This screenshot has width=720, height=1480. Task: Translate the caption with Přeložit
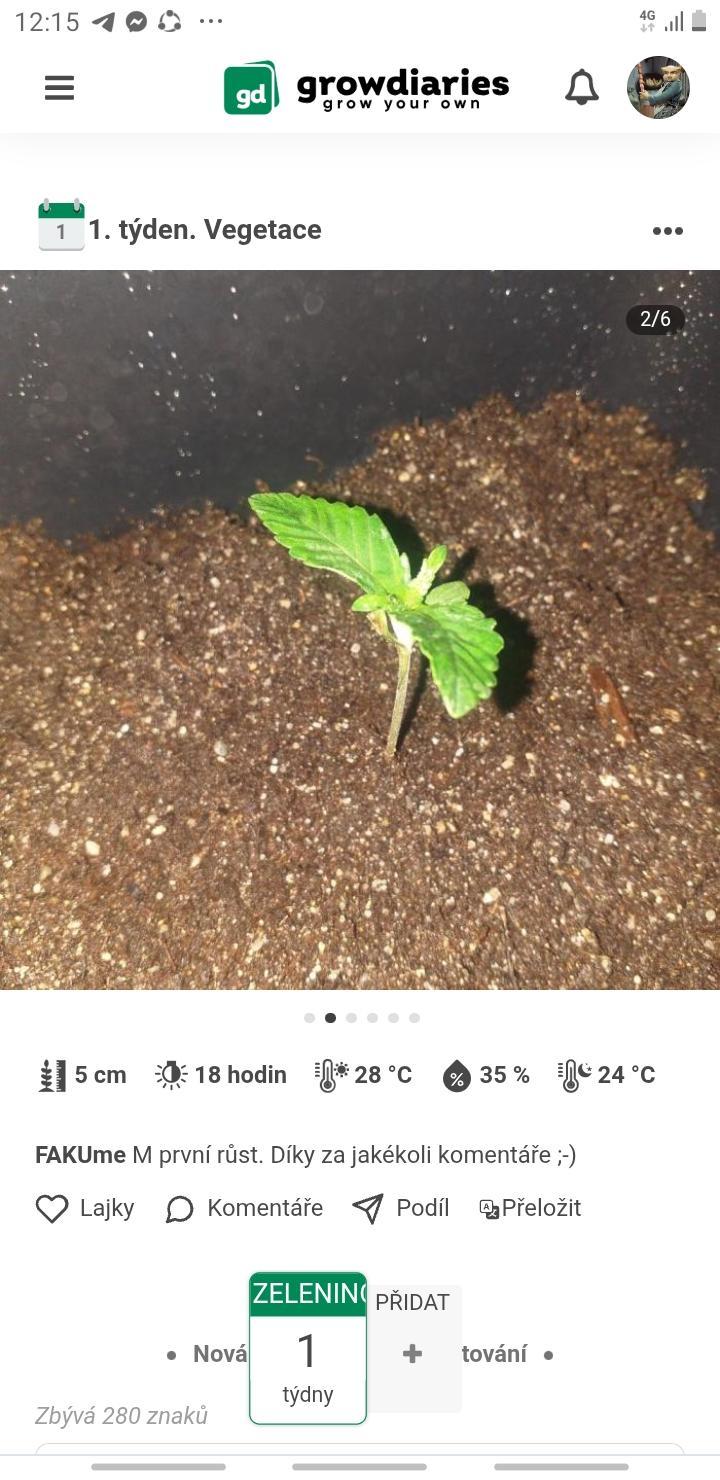[530, 1208]
